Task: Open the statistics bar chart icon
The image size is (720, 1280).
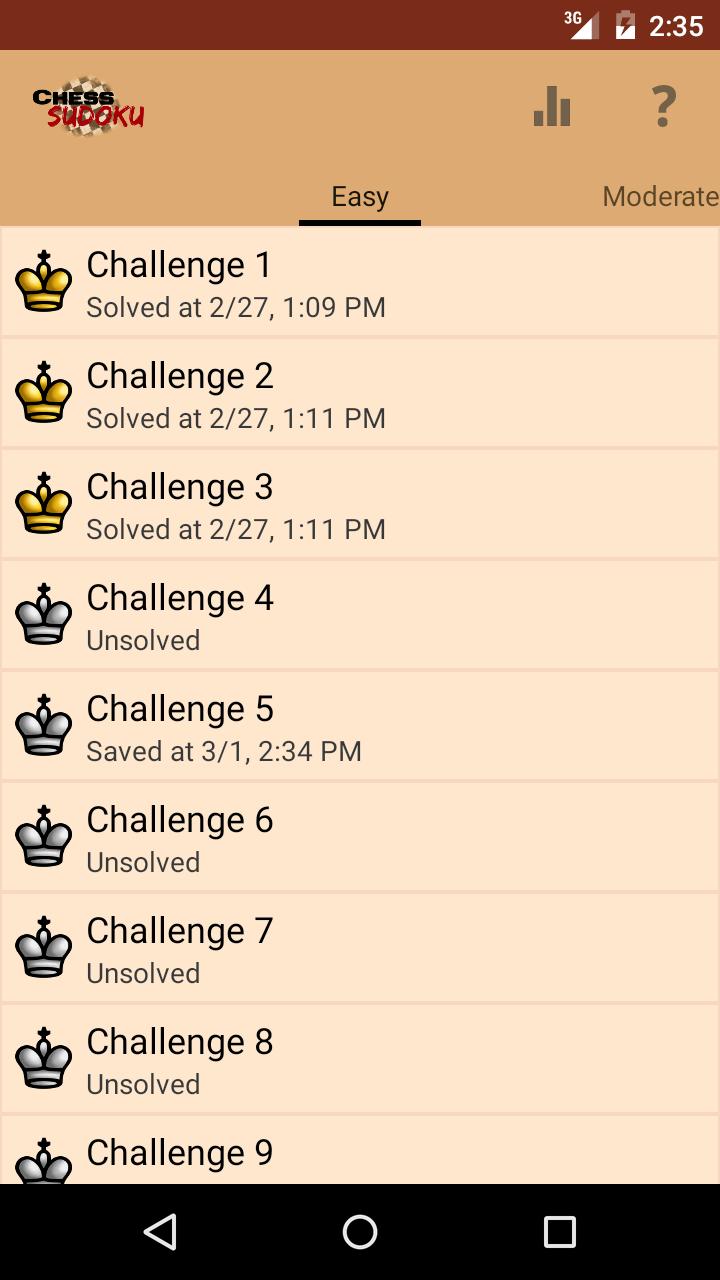Action: click(551, 105)
